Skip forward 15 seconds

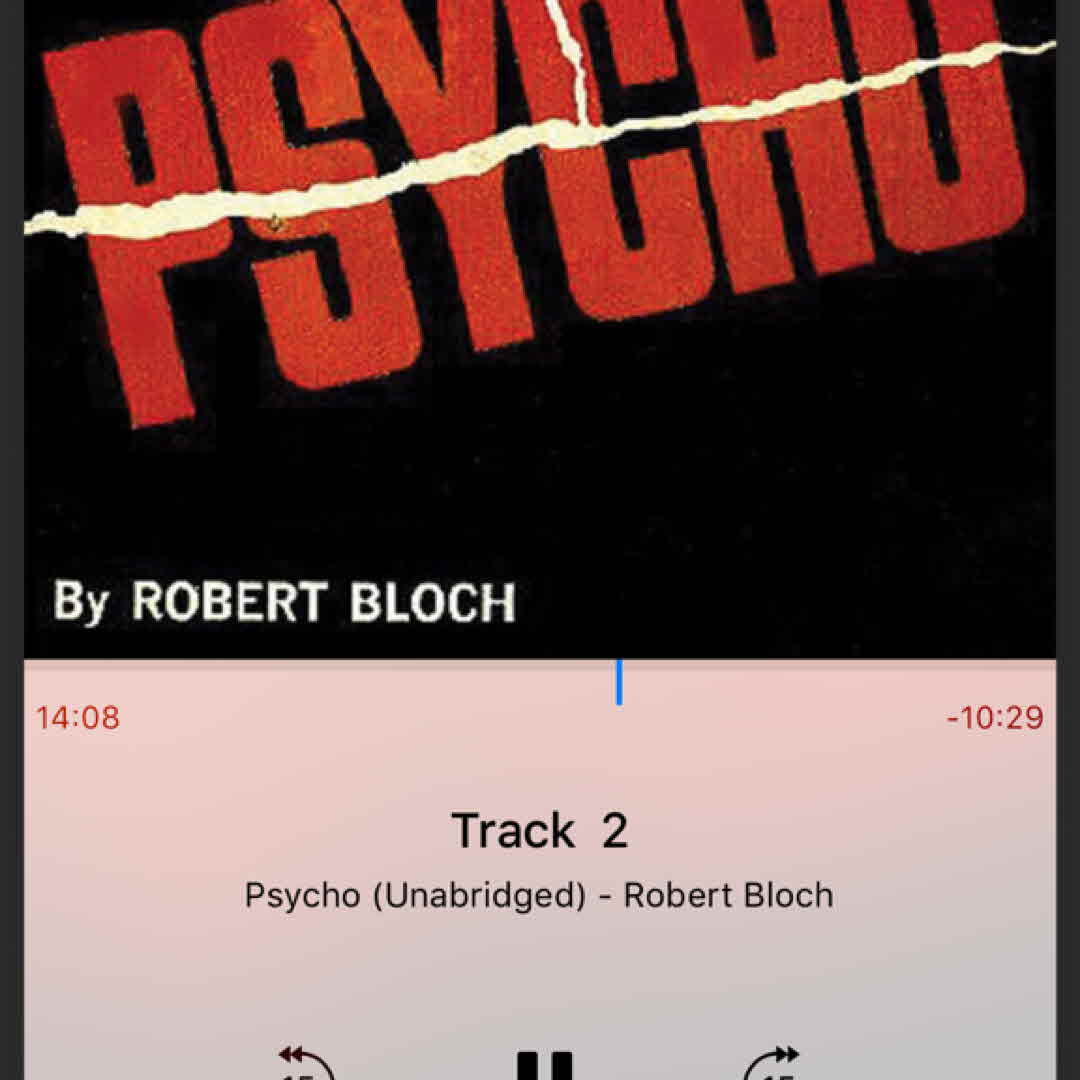774,1064
